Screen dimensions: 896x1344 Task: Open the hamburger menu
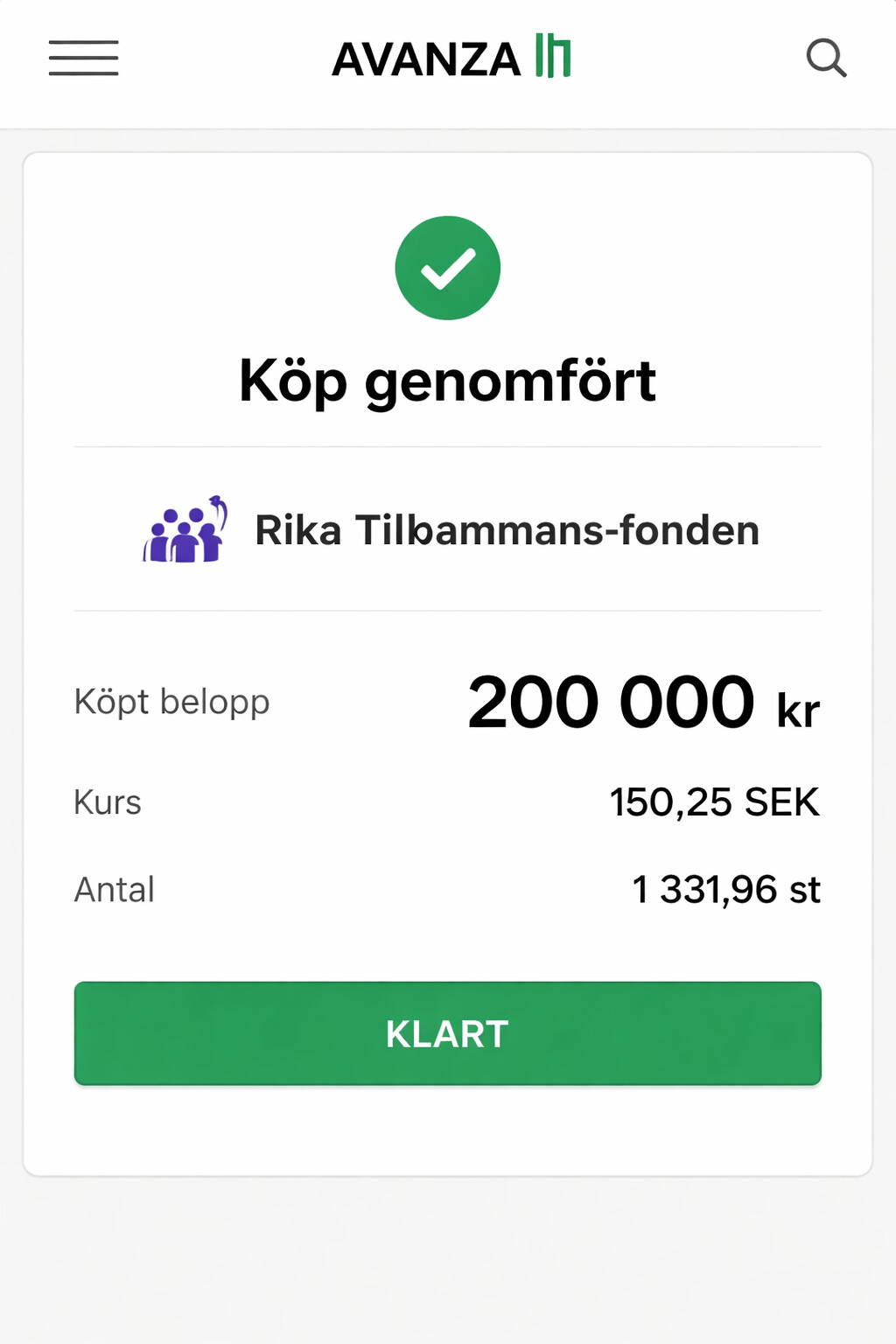click(x=84, y=58)
